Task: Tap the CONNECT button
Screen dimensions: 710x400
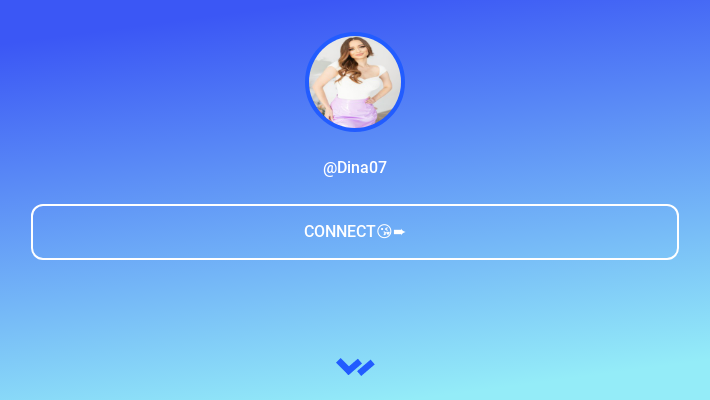Action: pos(355,232)
